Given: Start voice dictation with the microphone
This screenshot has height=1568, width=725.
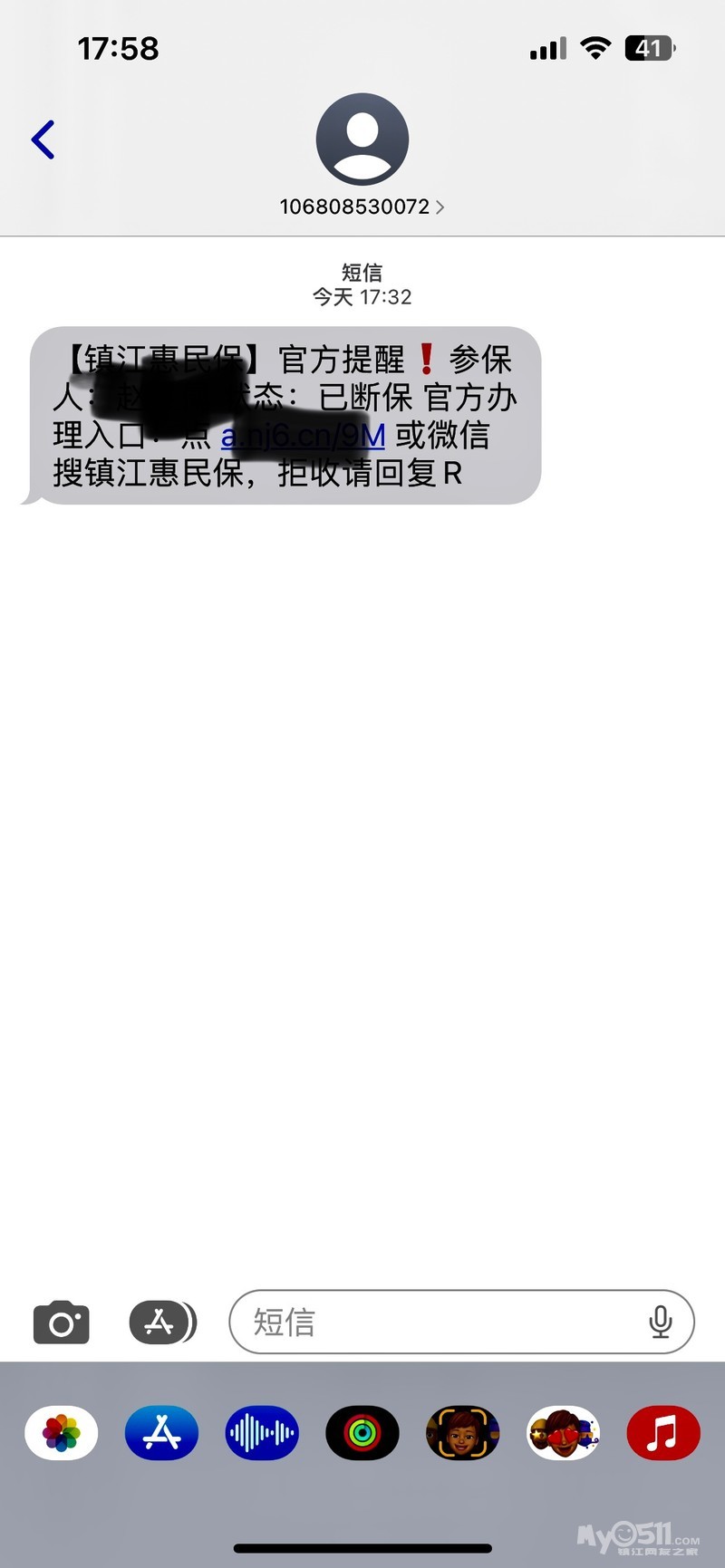Looking at the screenshot, I should [661, 1323].
